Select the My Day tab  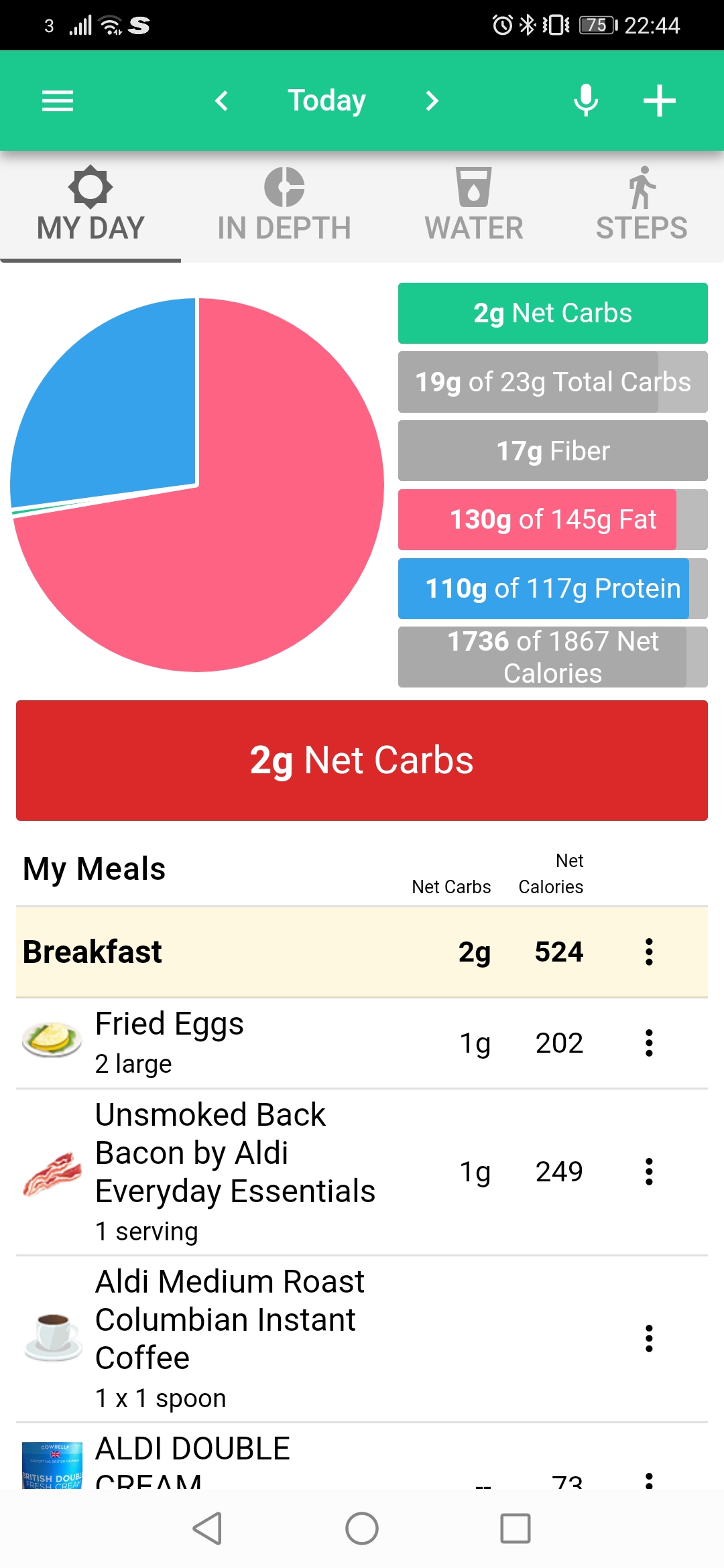click(x=90, y=205)
